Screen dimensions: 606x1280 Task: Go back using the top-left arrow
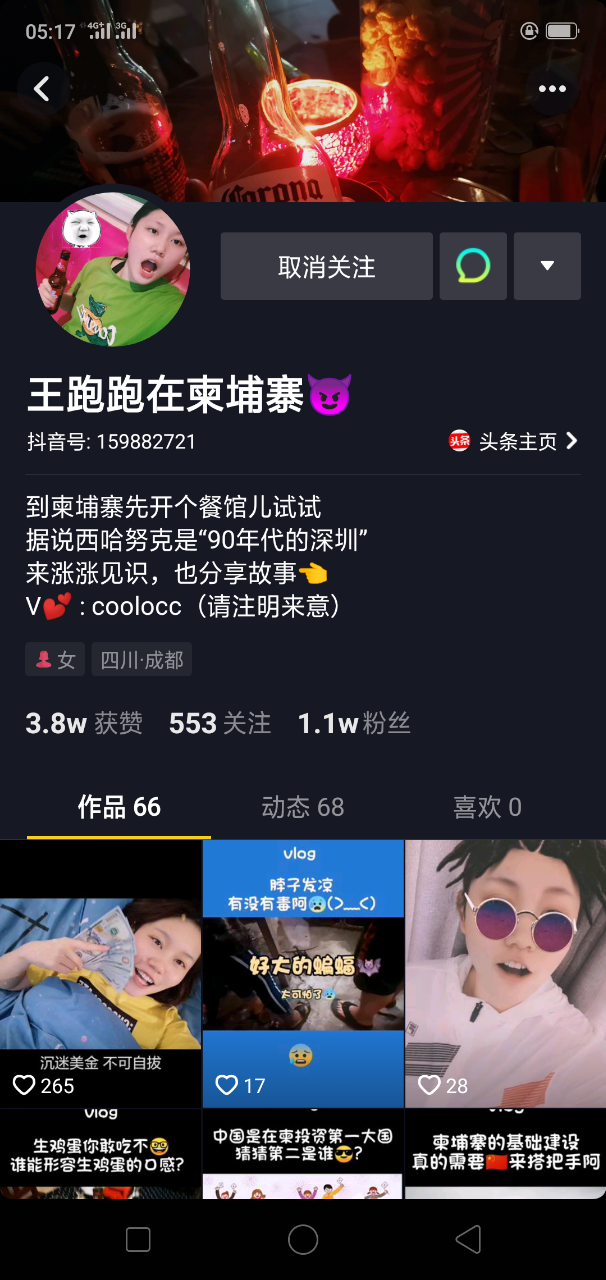coord(42,89)
